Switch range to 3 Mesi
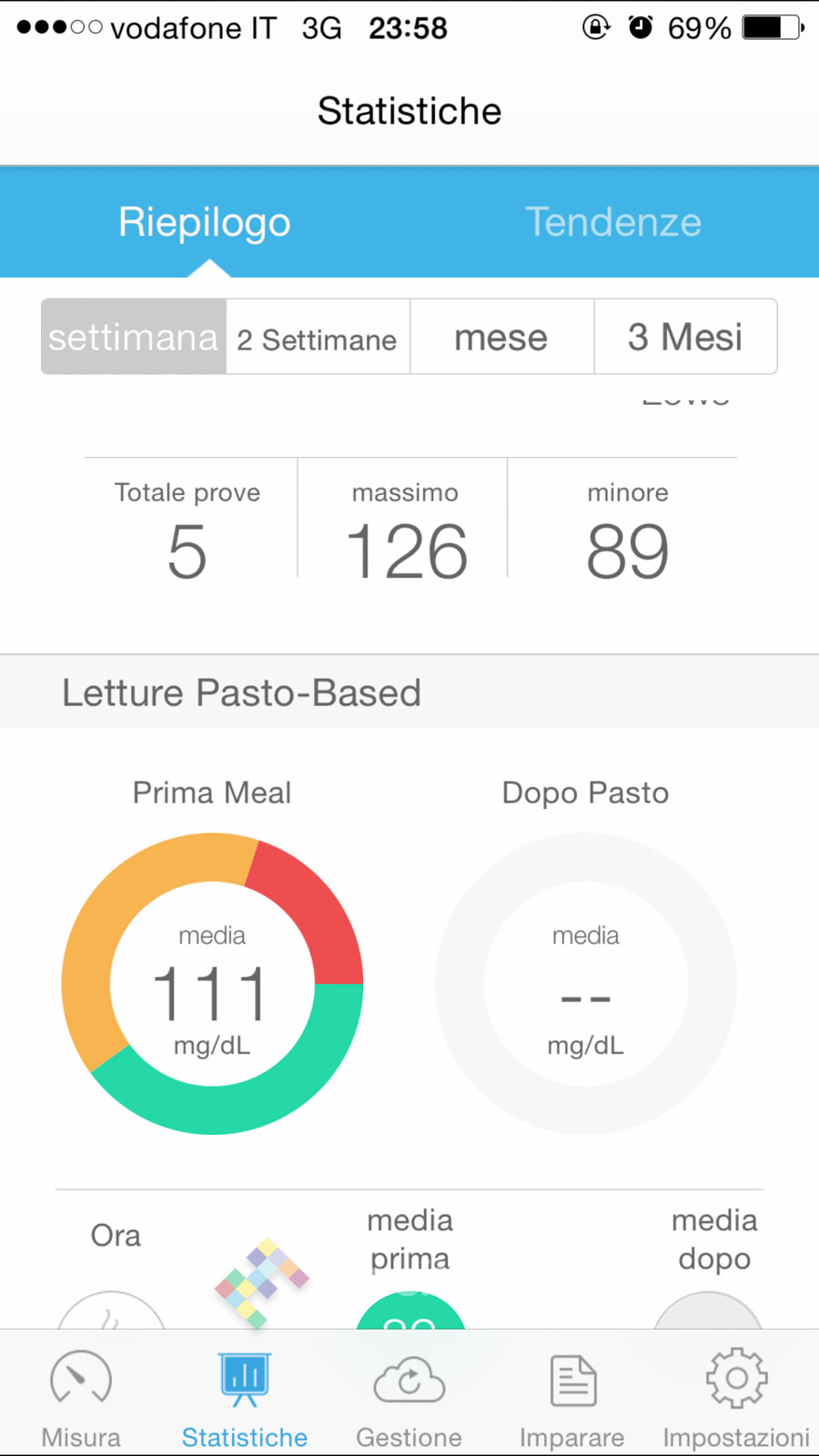Screen dimensions: 819x1456 [x=685, y=338]
